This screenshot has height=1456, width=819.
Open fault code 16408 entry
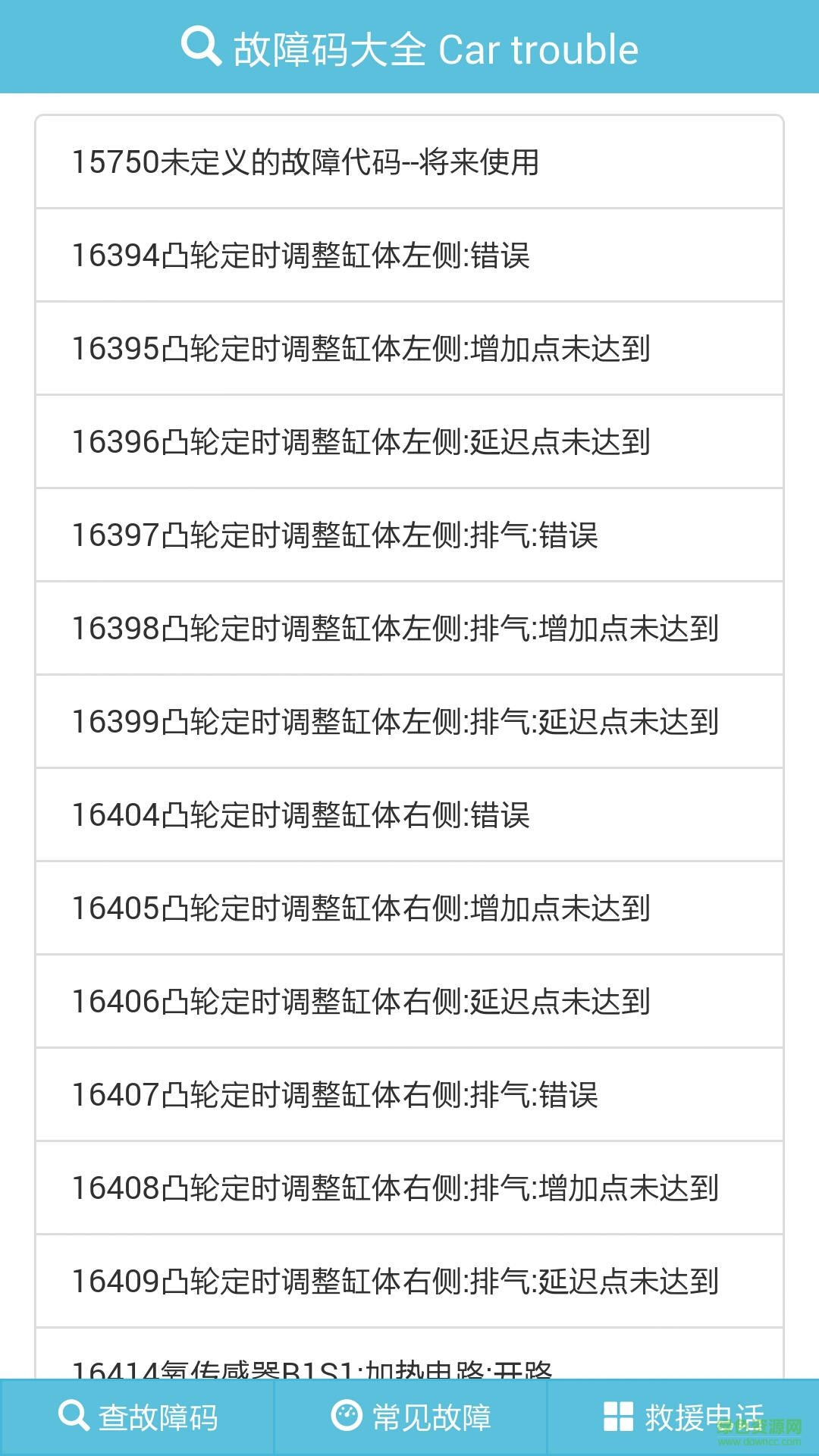pyautogui.click(x=409, y=1188)
